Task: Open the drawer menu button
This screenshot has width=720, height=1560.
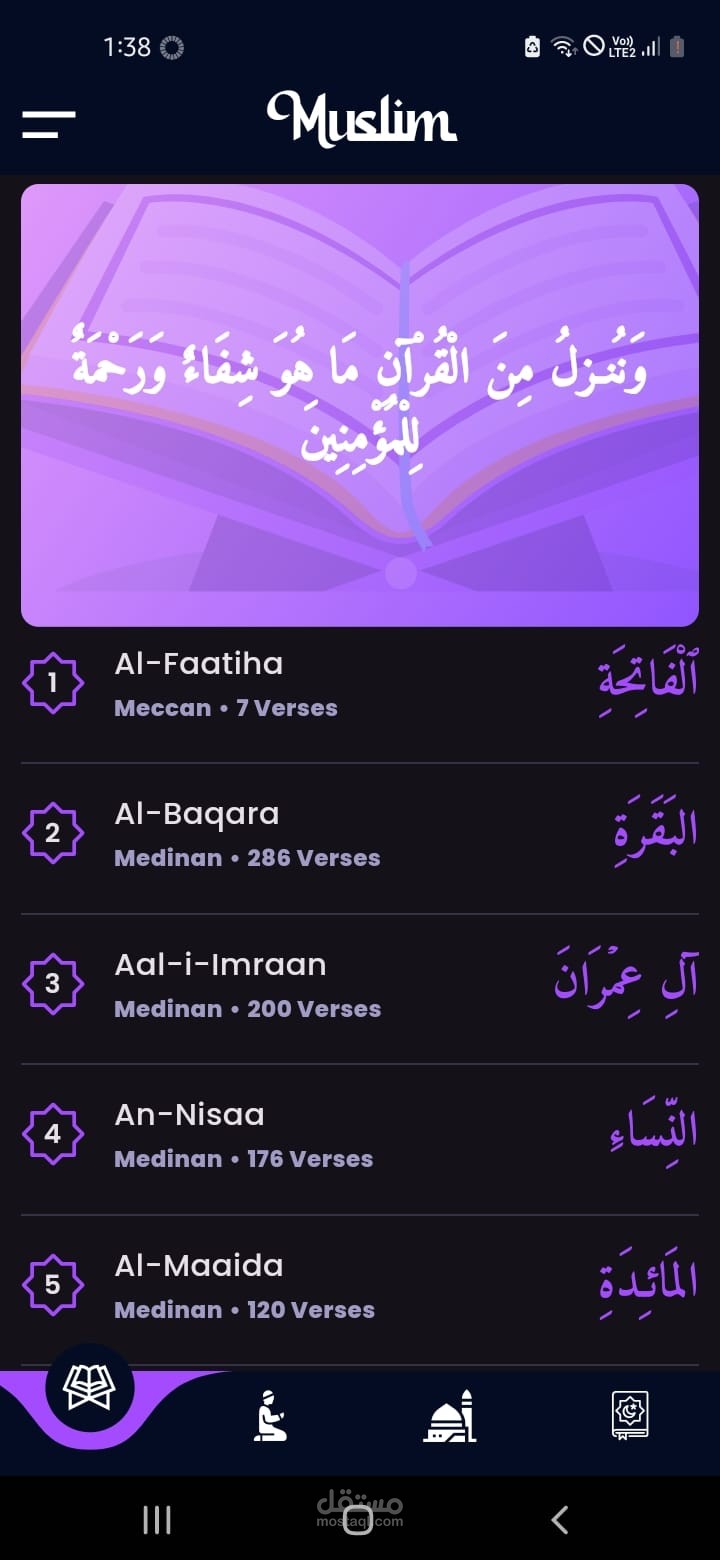Action: [48, 125]
